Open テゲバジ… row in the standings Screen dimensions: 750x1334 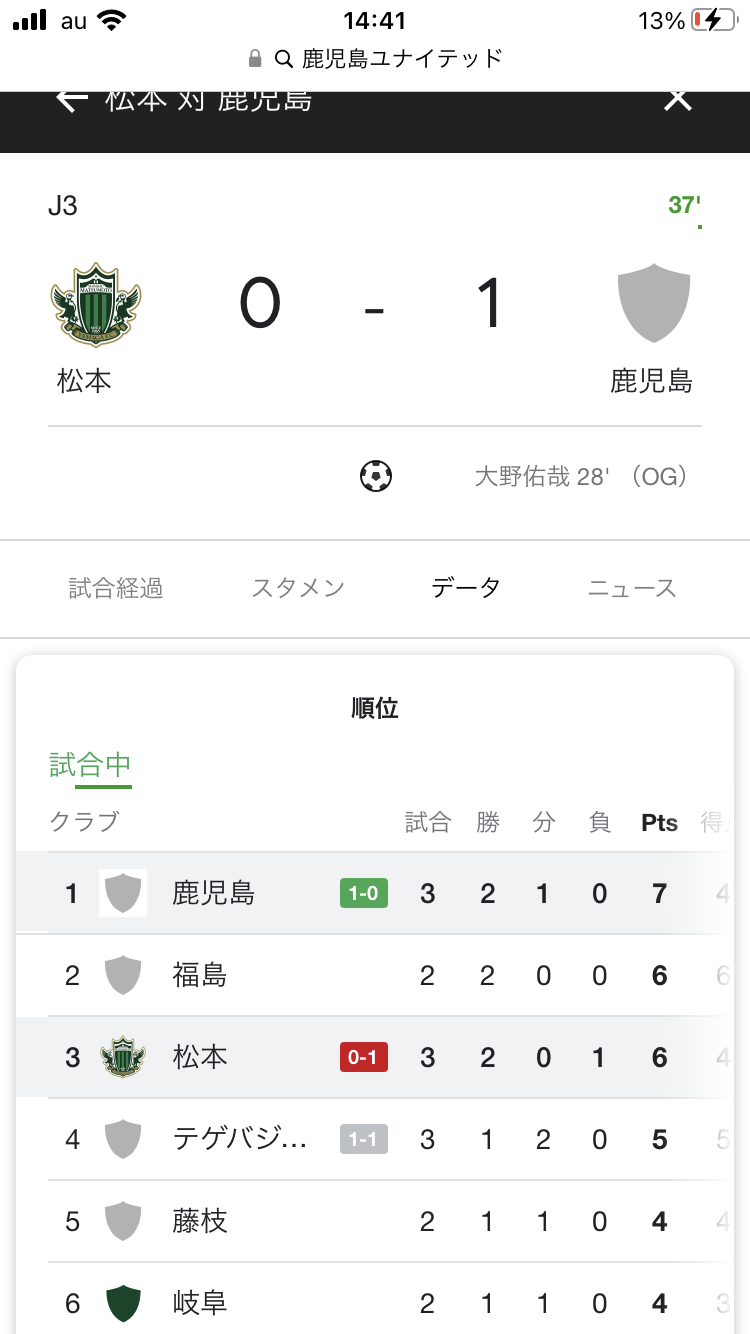point(373,1139)
